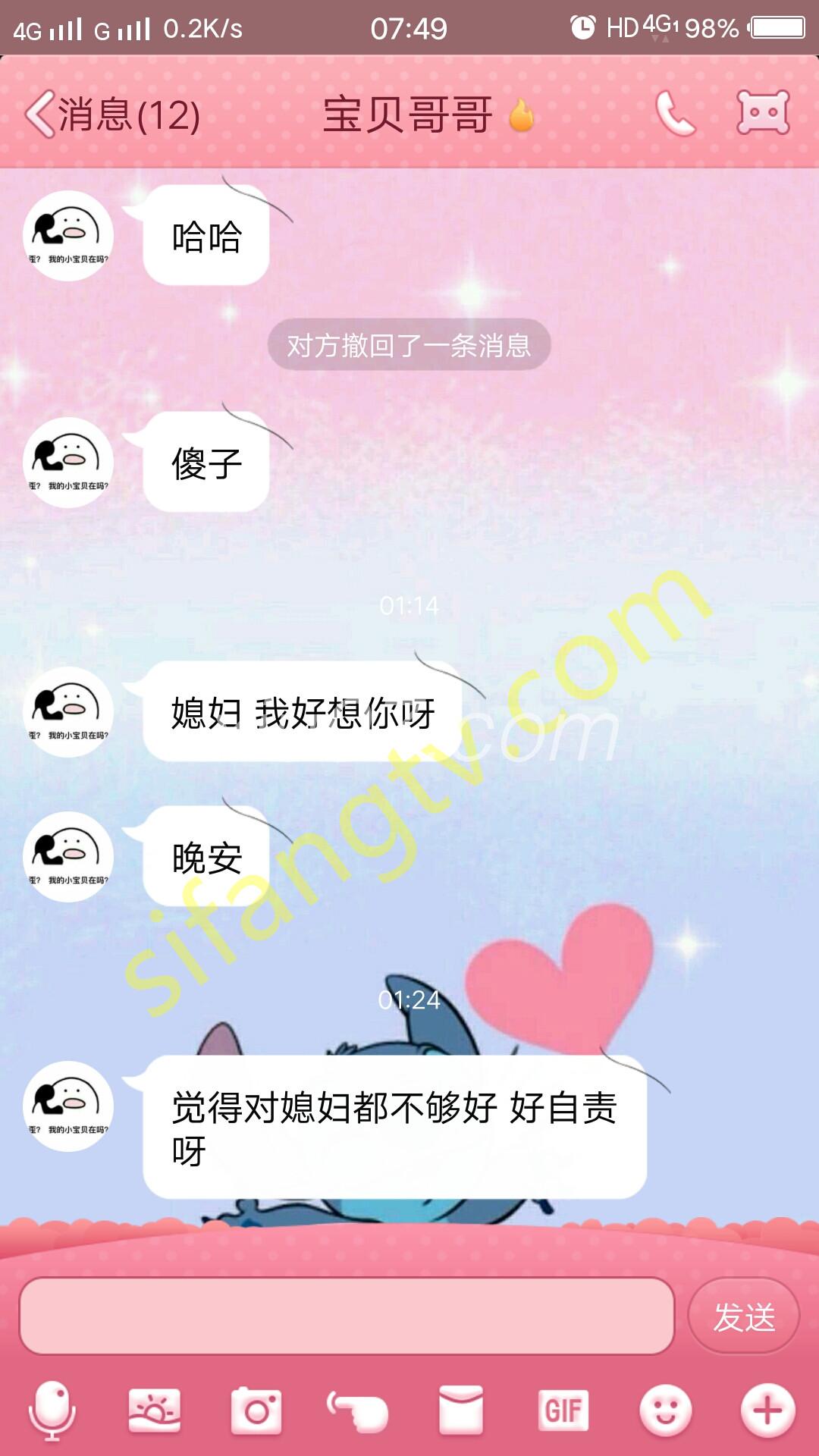The image size is (819, 1456).
Task: Open the photo gallery picker
Action: [x=155, y=1410]
